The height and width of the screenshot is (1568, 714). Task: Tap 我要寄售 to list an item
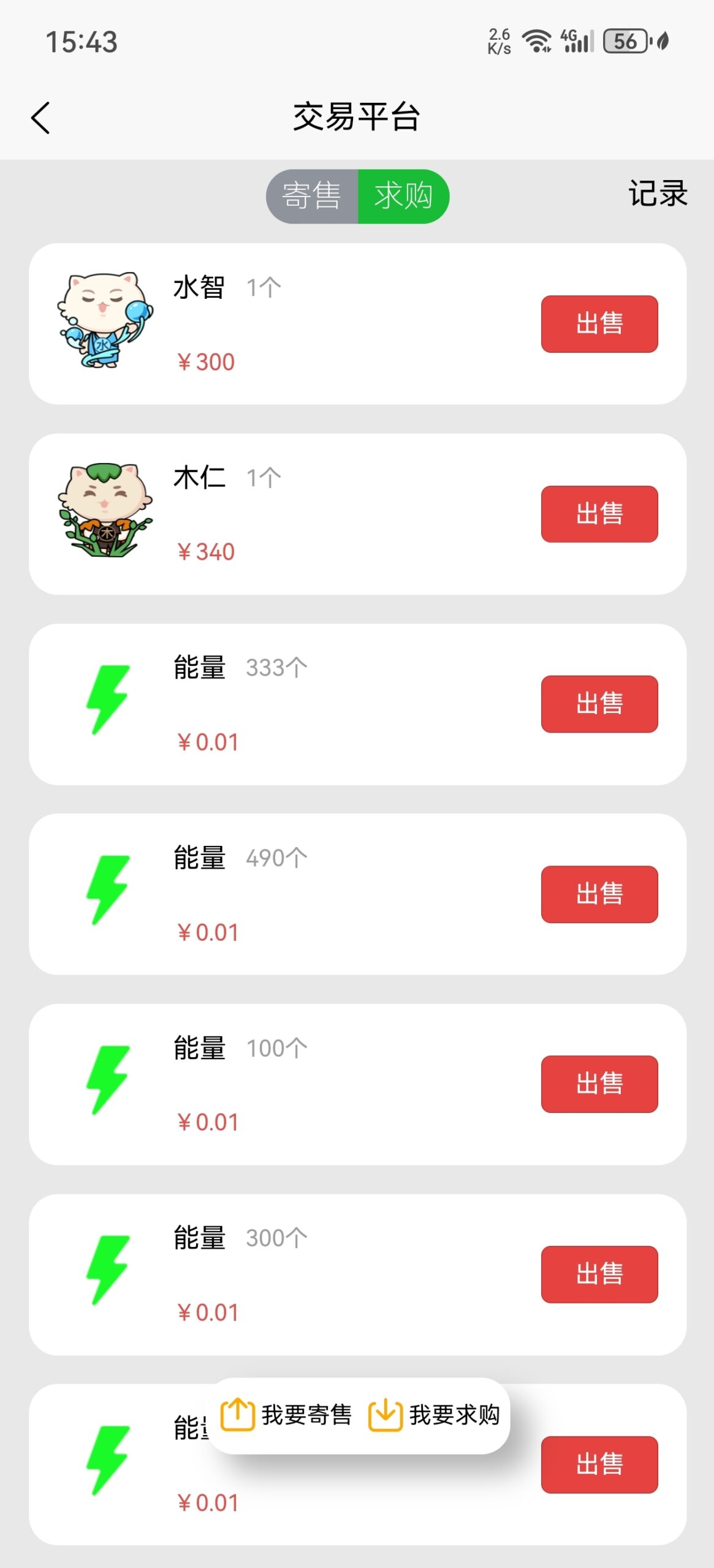click(287, 1415)
